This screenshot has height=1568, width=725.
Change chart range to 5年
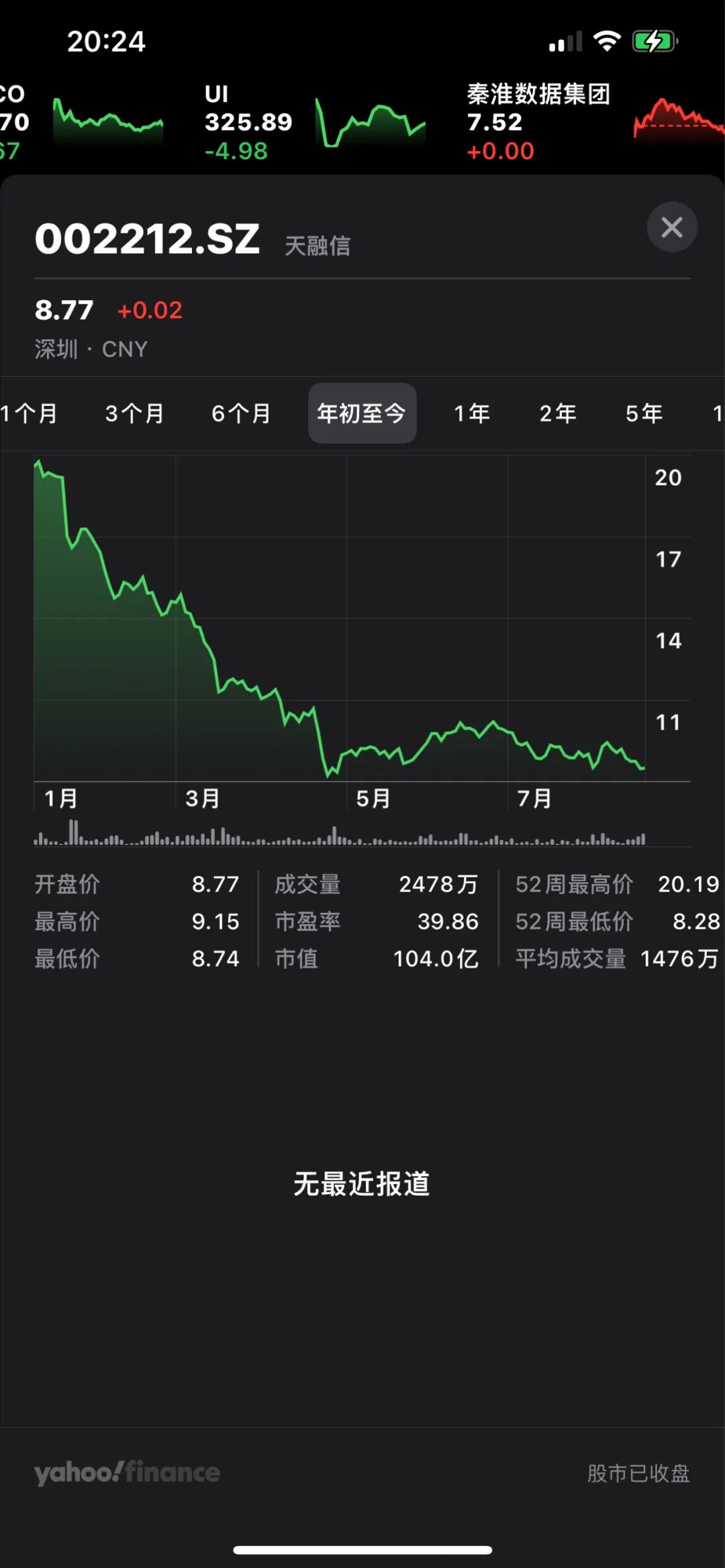coord(644,413)
